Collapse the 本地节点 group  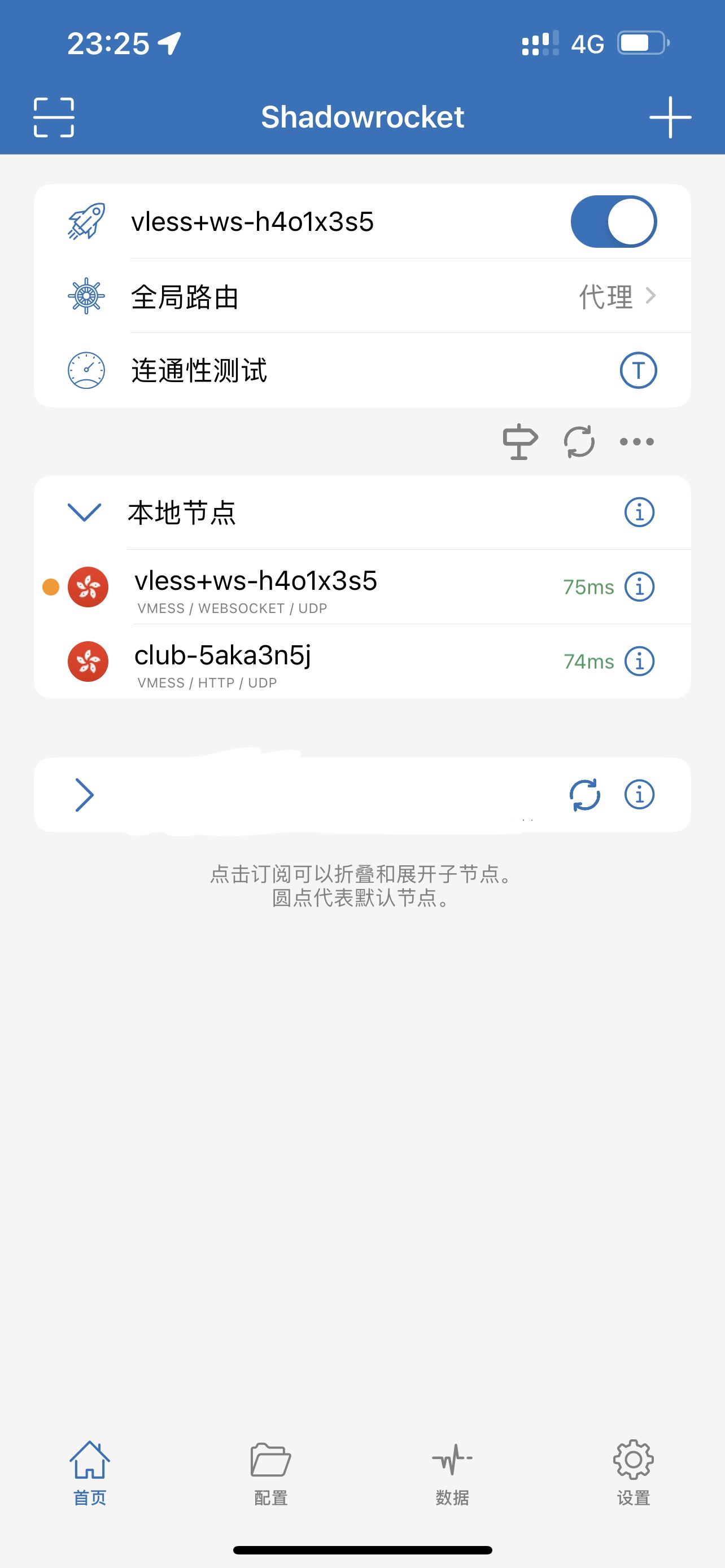(x=84, y=512)
